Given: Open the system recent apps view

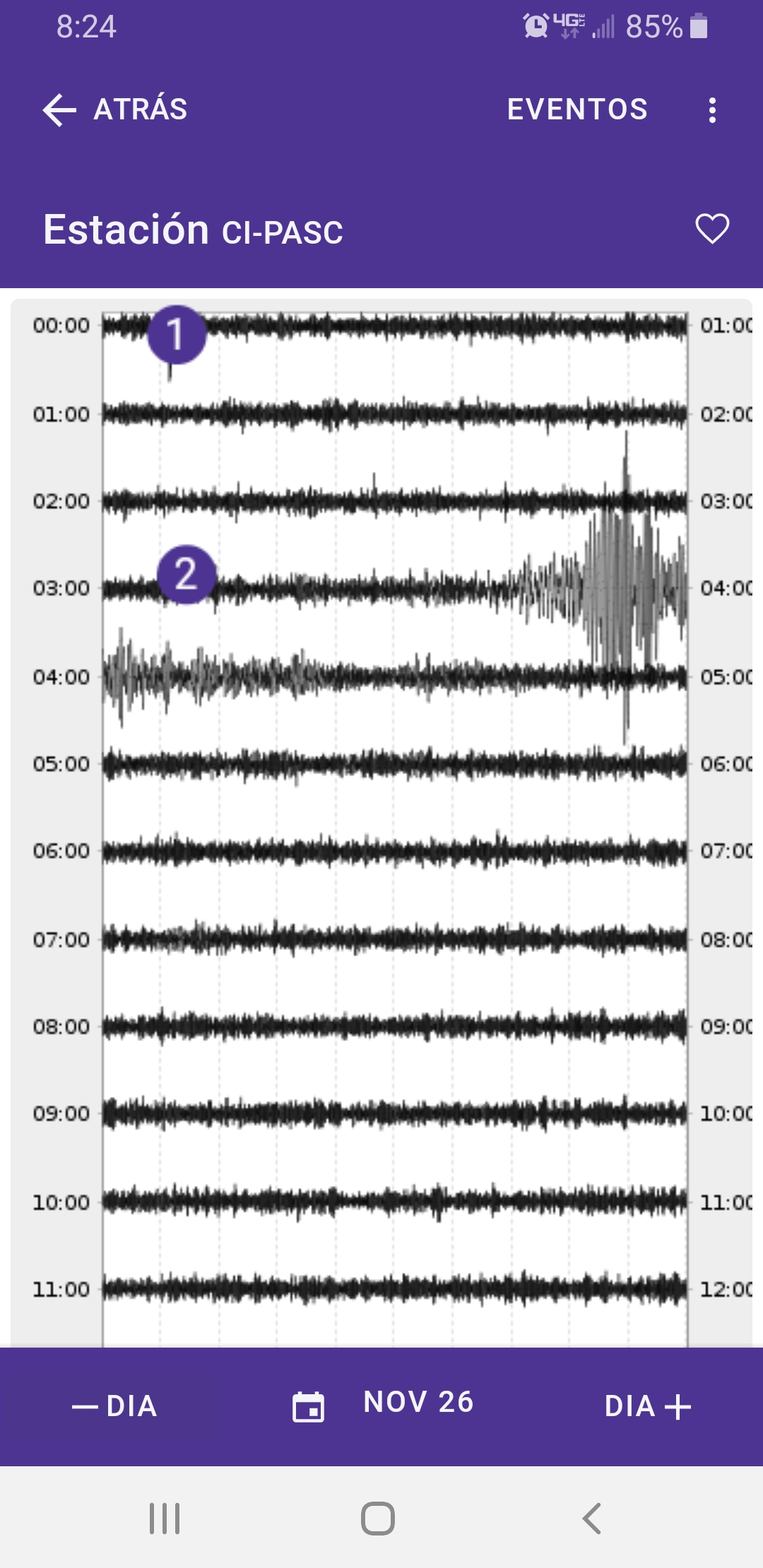Looking at the screenshot, I should (x=165, y=1518).
